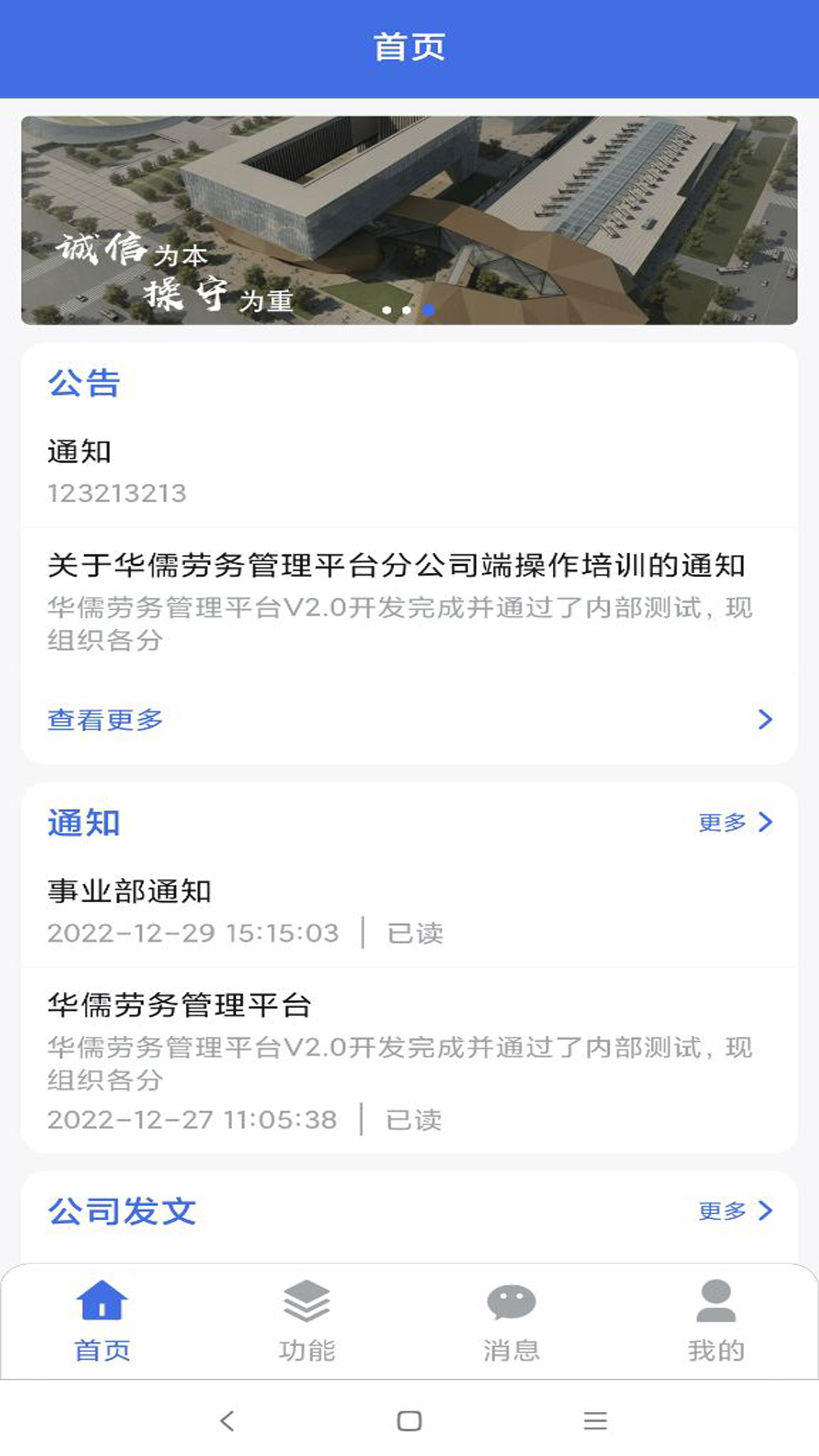View 更多 in the 通知 section
Screen dimensions: 819x1456
point(734,822)
